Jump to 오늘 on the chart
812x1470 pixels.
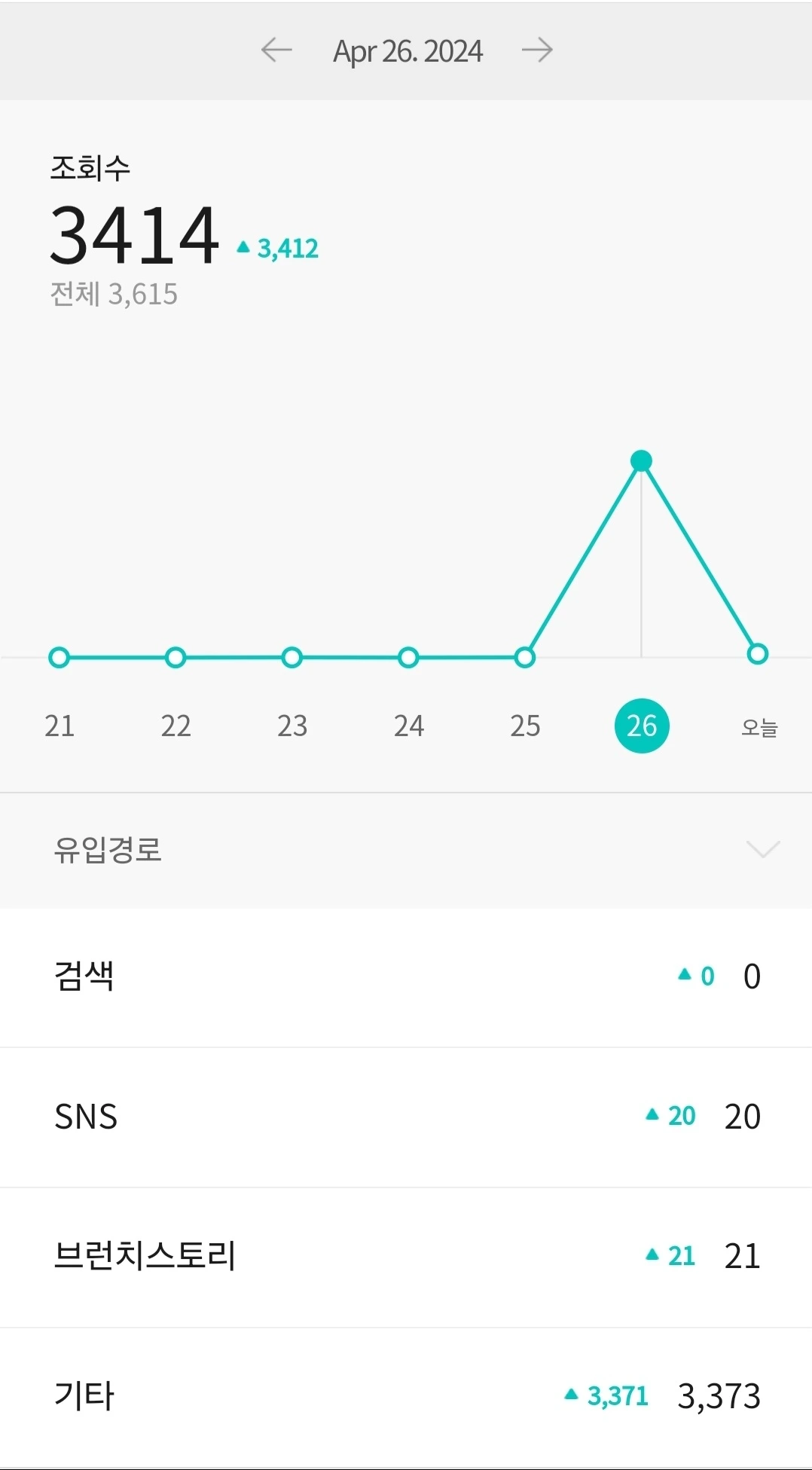pos(759,727)
